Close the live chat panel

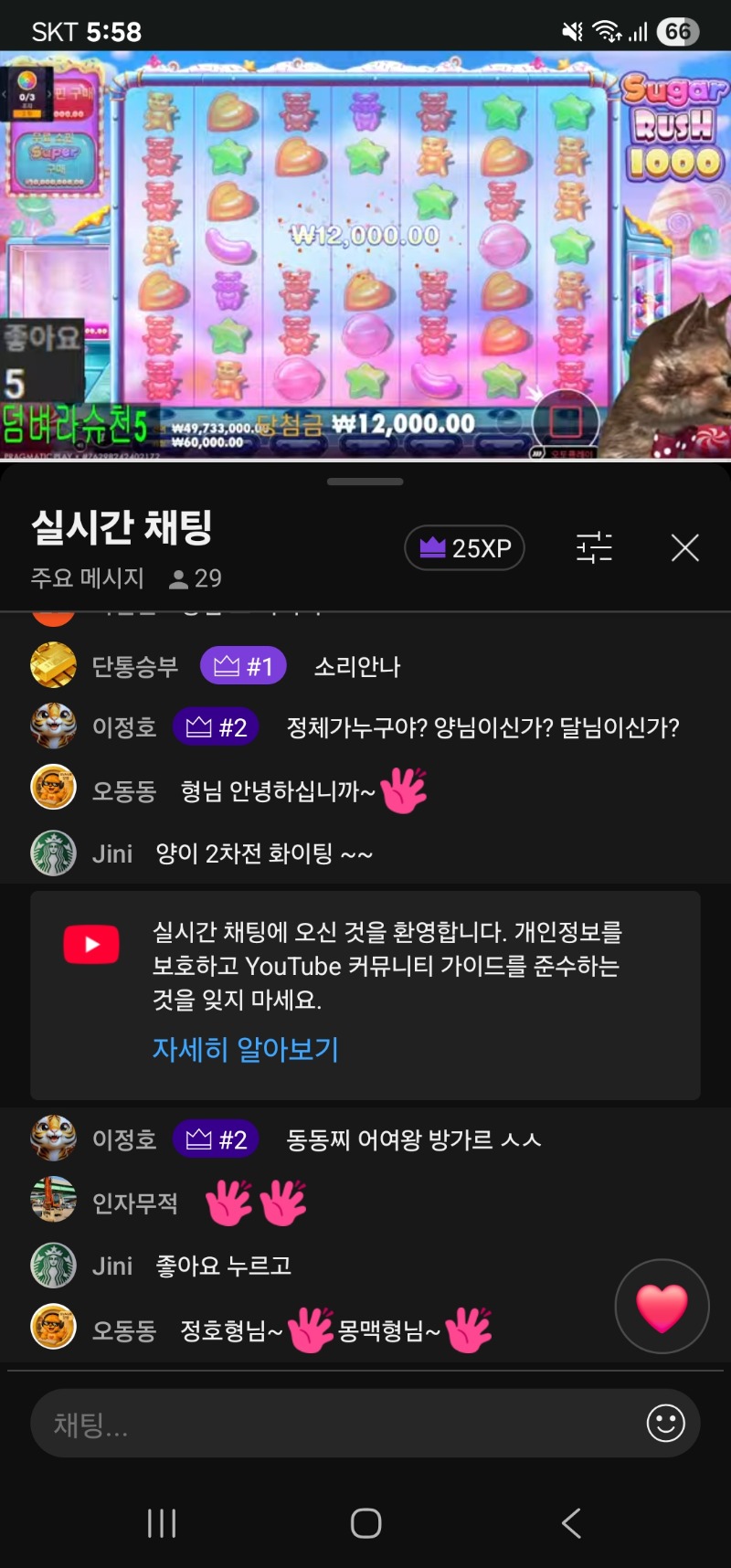click(684, 547)
